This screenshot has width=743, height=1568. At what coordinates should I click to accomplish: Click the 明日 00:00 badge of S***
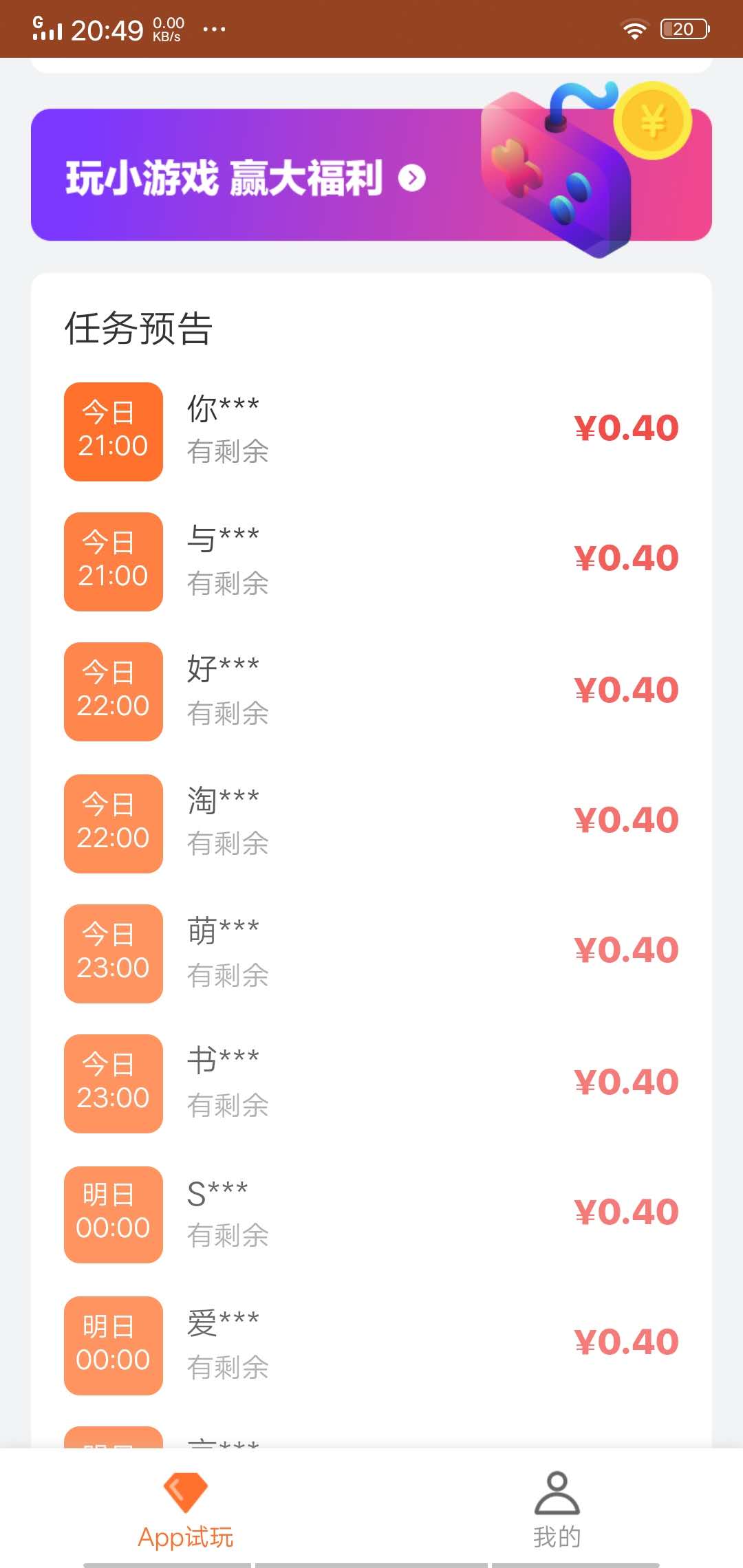click(112, 1215)
